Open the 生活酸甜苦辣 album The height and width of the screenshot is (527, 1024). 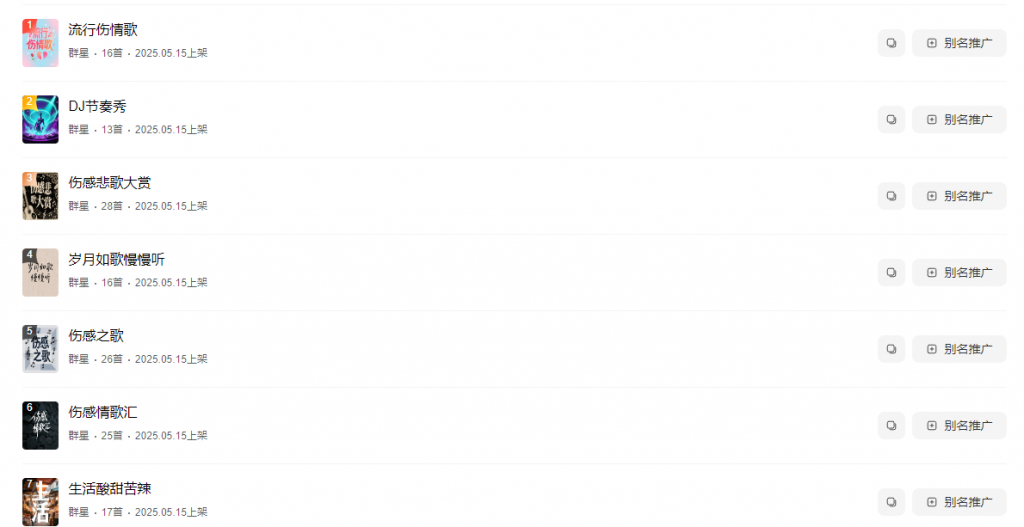[110, 489]
